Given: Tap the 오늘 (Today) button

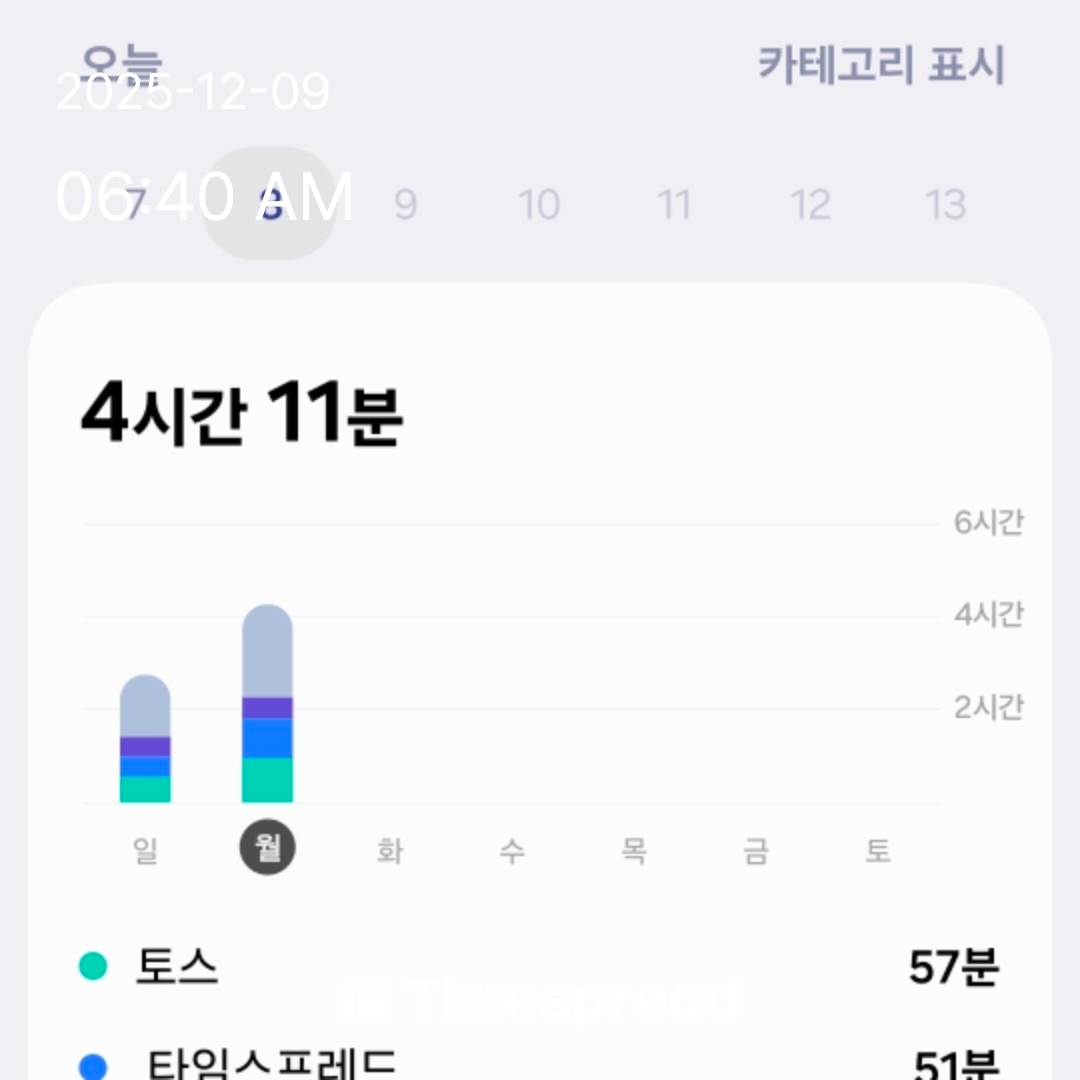Looking at the screenshot, I should point(122,62).
